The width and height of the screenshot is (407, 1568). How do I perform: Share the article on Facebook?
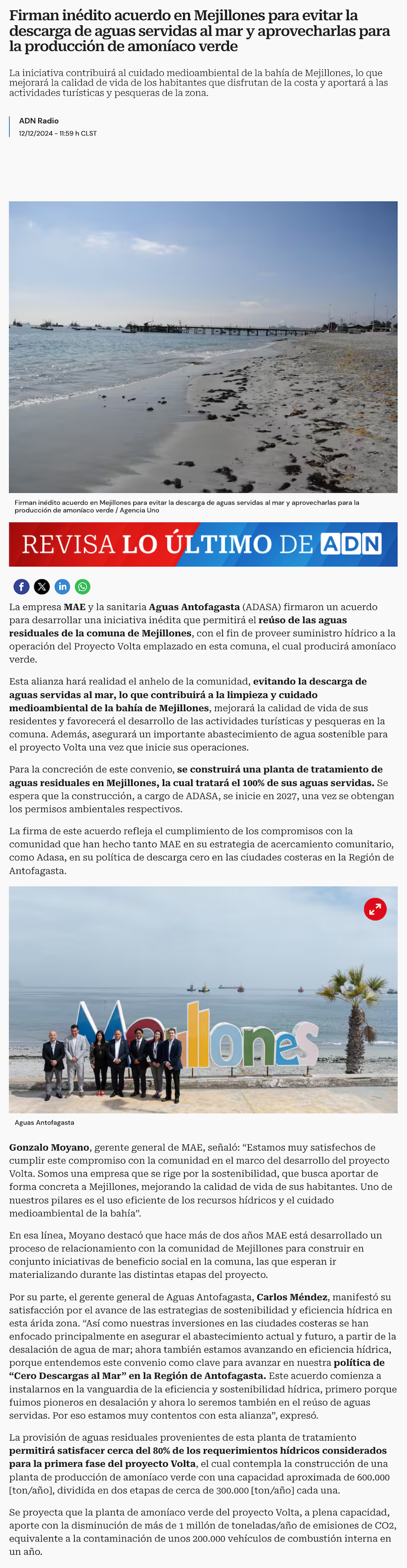click(x=21, y=587)
